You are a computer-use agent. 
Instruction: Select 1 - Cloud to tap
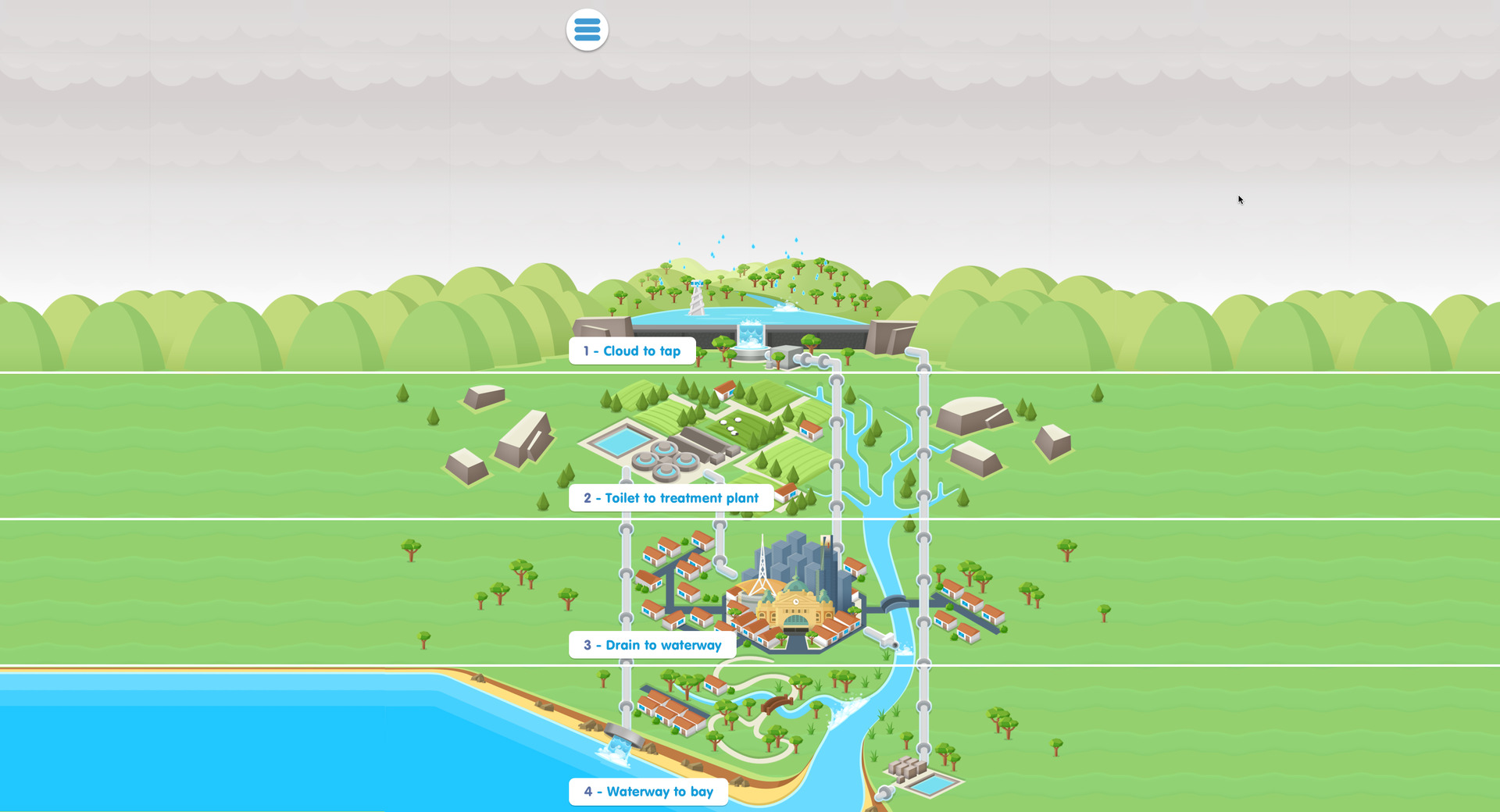pos(632,351)
